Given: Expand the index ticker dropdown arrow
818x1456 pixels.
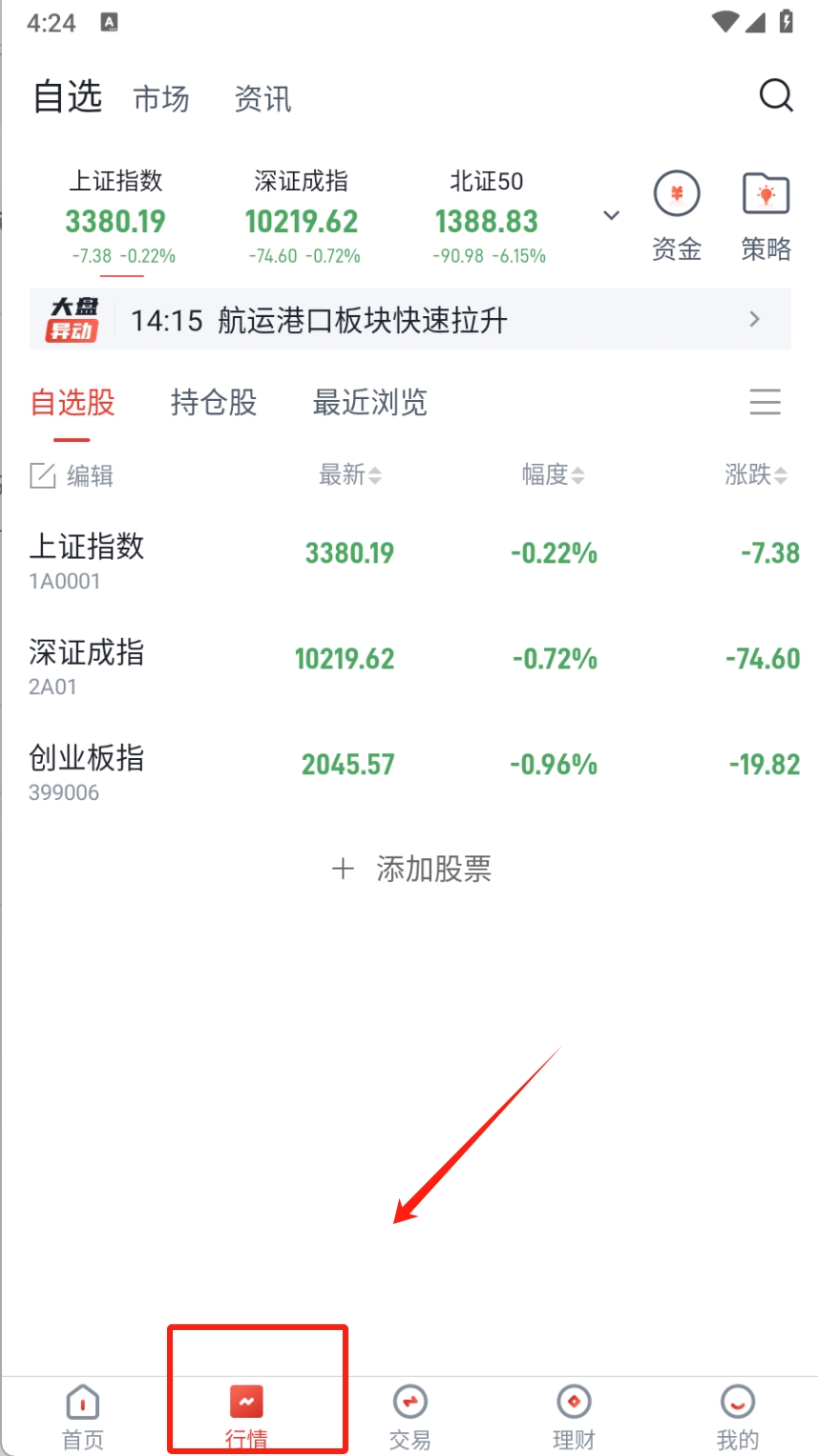Looking at the screenshot, I should (x=612, y=216).
